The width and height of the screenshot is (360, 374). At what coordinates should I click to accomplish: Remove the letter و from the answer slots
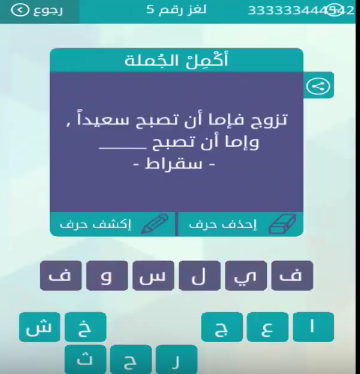tap(107, 276)
